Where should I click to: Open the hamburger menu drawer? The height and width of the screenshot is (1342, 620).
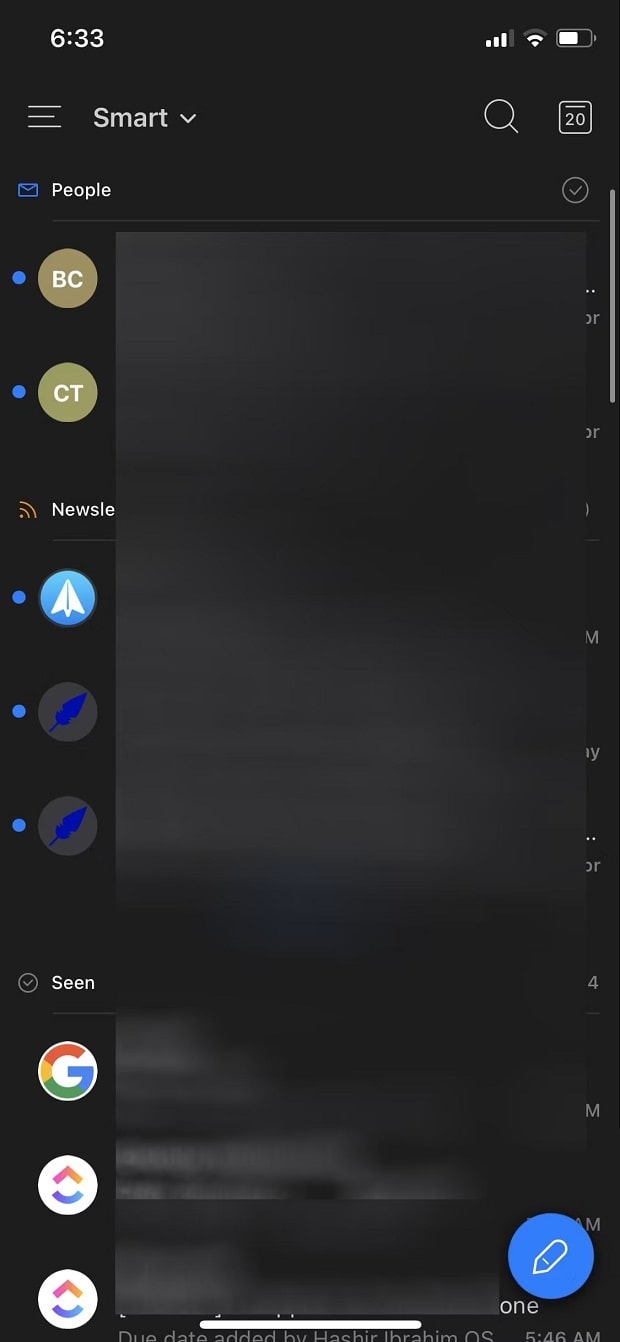pos(44,117)
